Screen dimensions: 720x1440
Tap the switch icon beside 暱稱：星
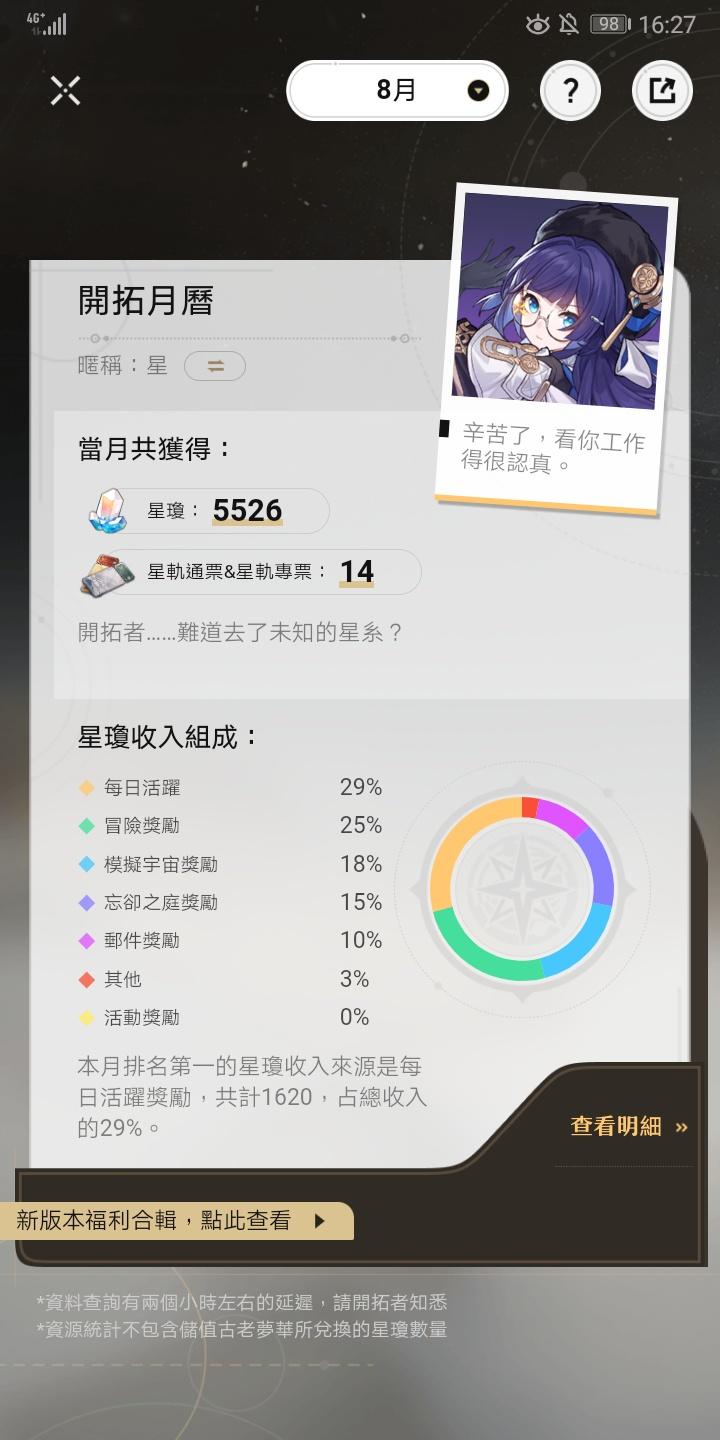coord(215,366)
